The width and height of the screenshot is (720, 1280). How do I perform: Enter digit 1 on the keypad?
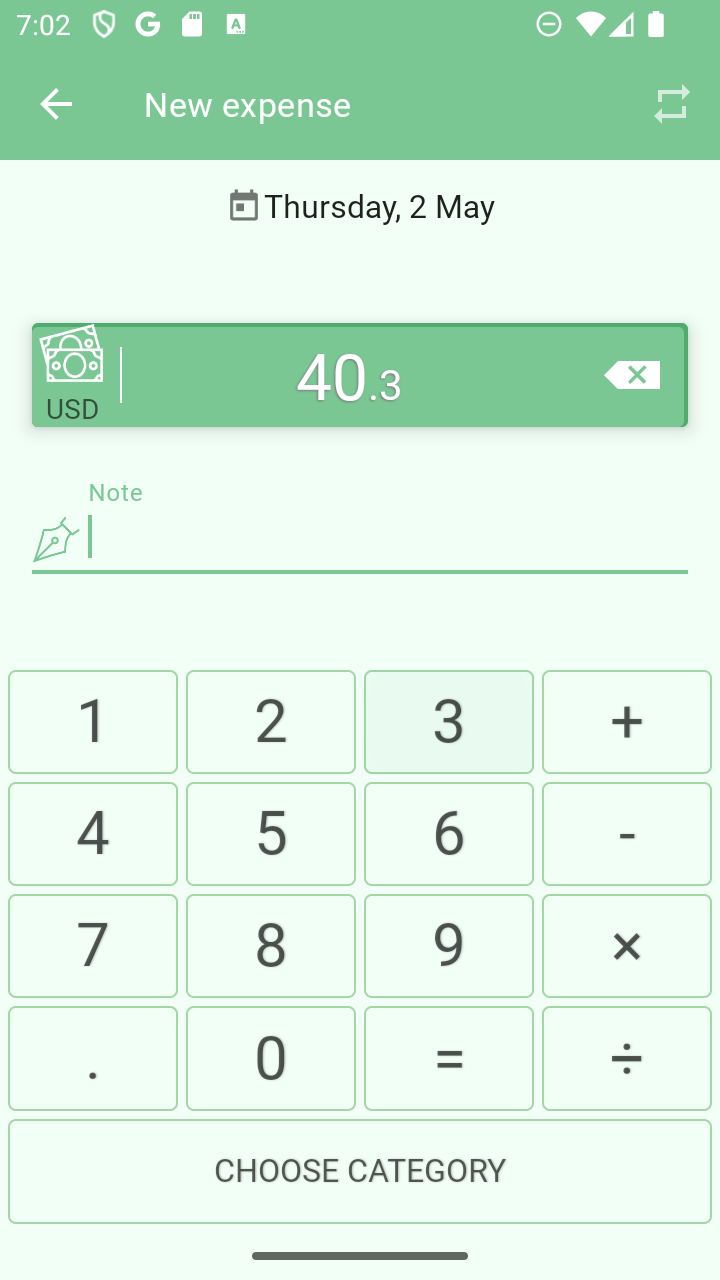[x=93, y=722]
